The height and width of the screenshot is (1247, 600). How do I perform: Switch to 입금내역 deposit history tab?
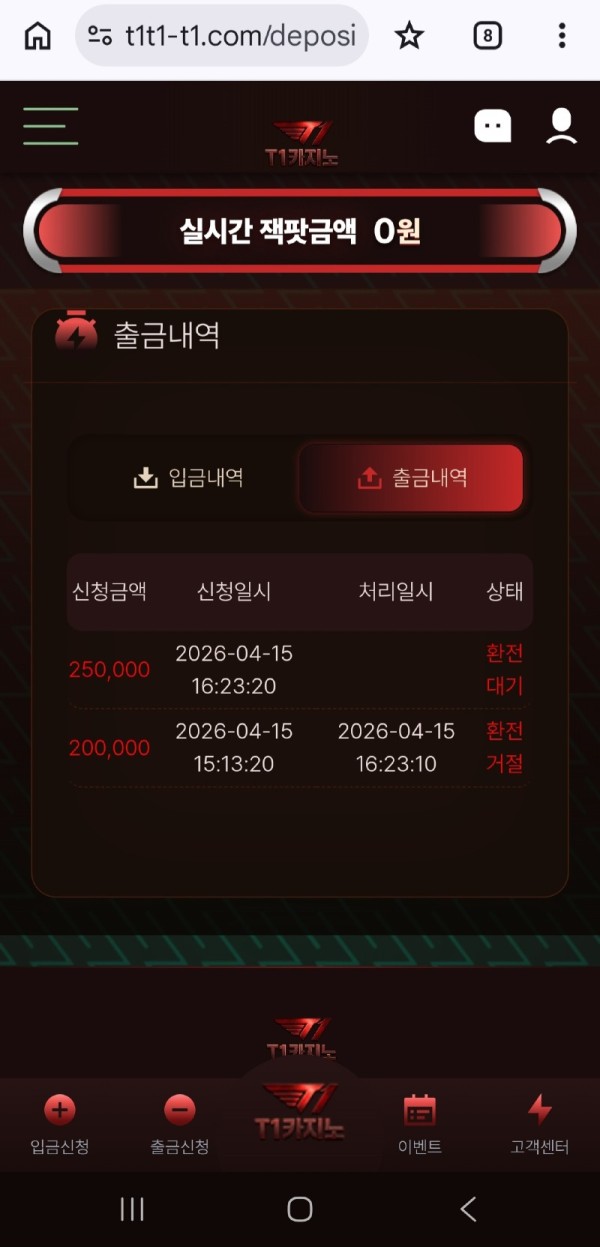188,478
